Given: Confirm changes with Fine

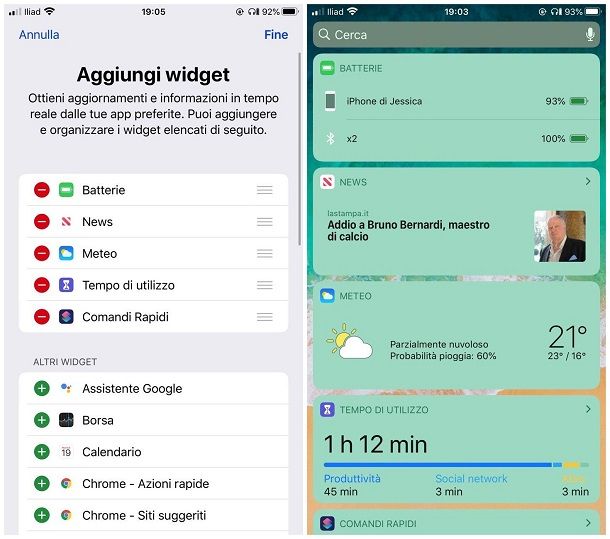Looking at the screenshot, I should (x=276, y=34).
